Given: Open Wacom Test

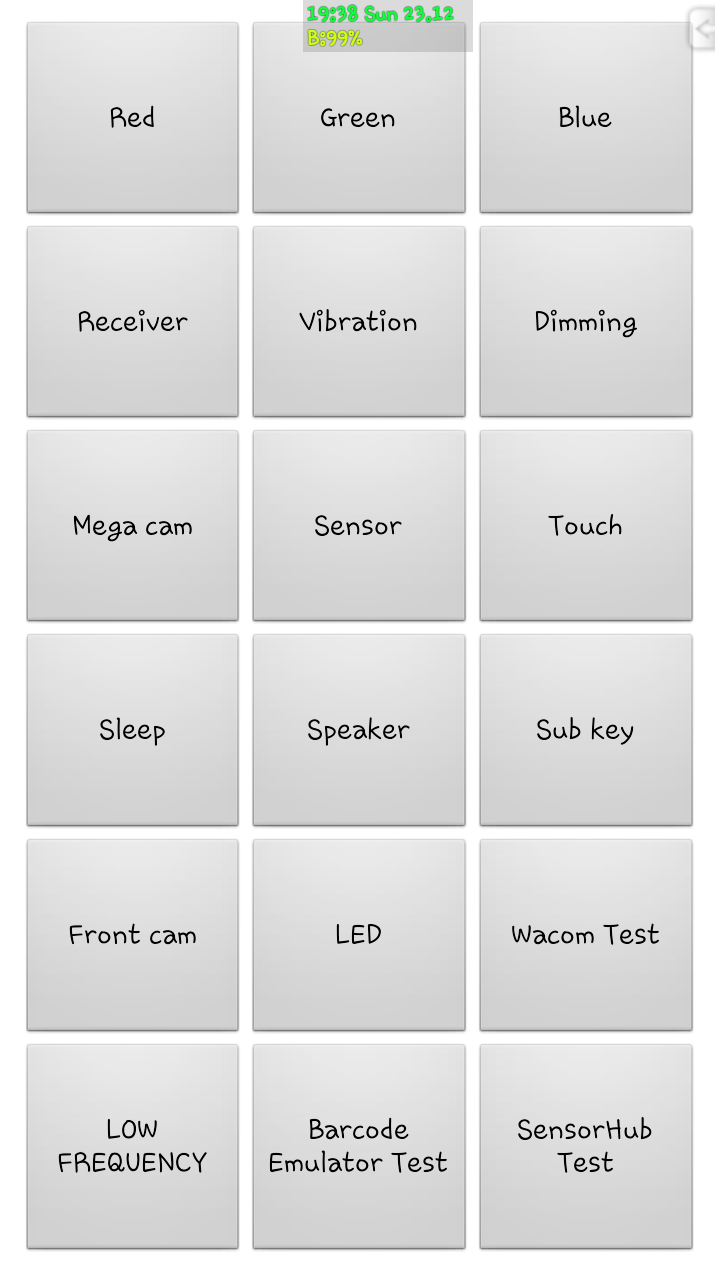Looking at the screenshot, I should (x=586, y=935).
